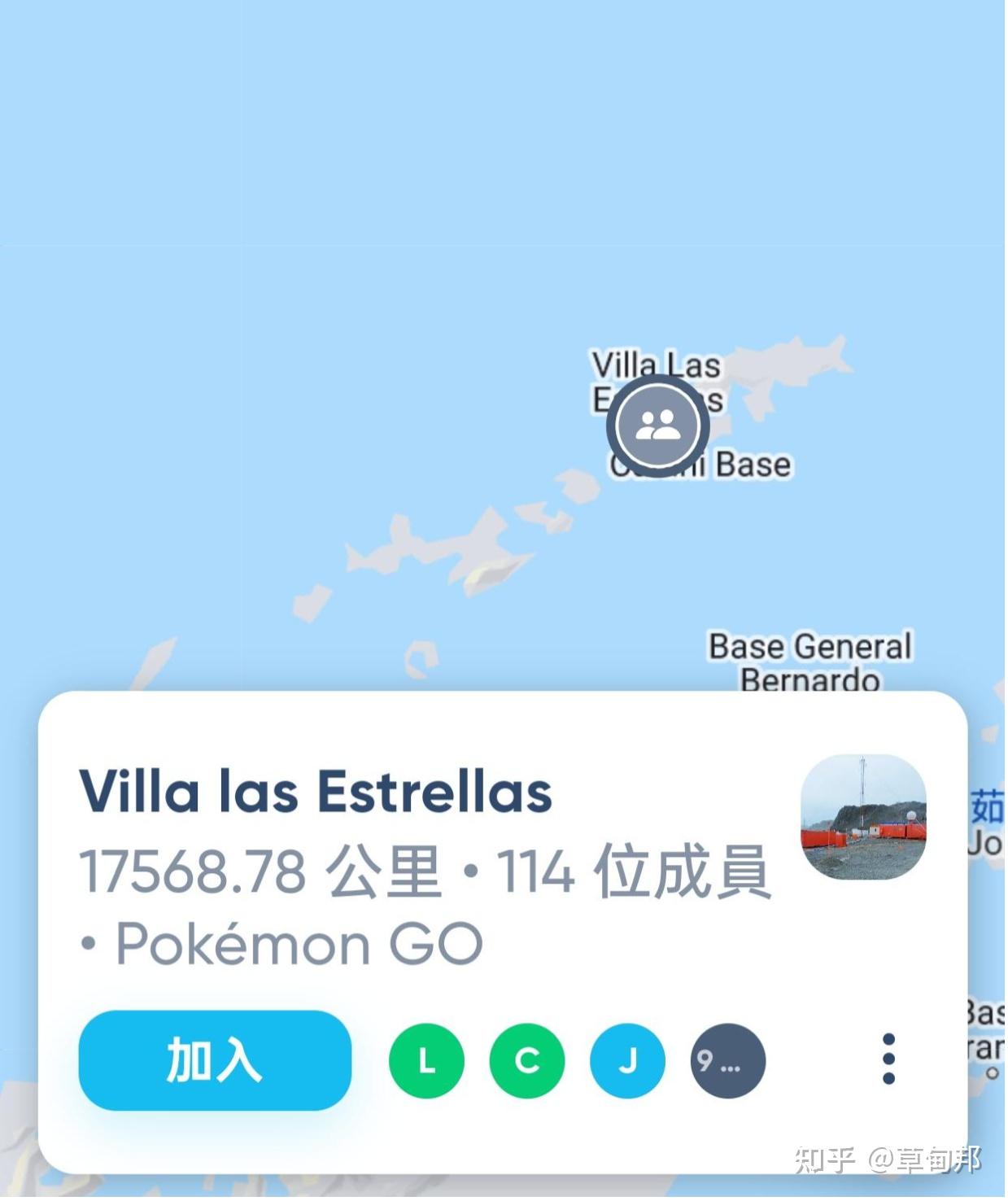Show more members via the 9… bubble
1008x1201 pixels.
pos(728,1062)
